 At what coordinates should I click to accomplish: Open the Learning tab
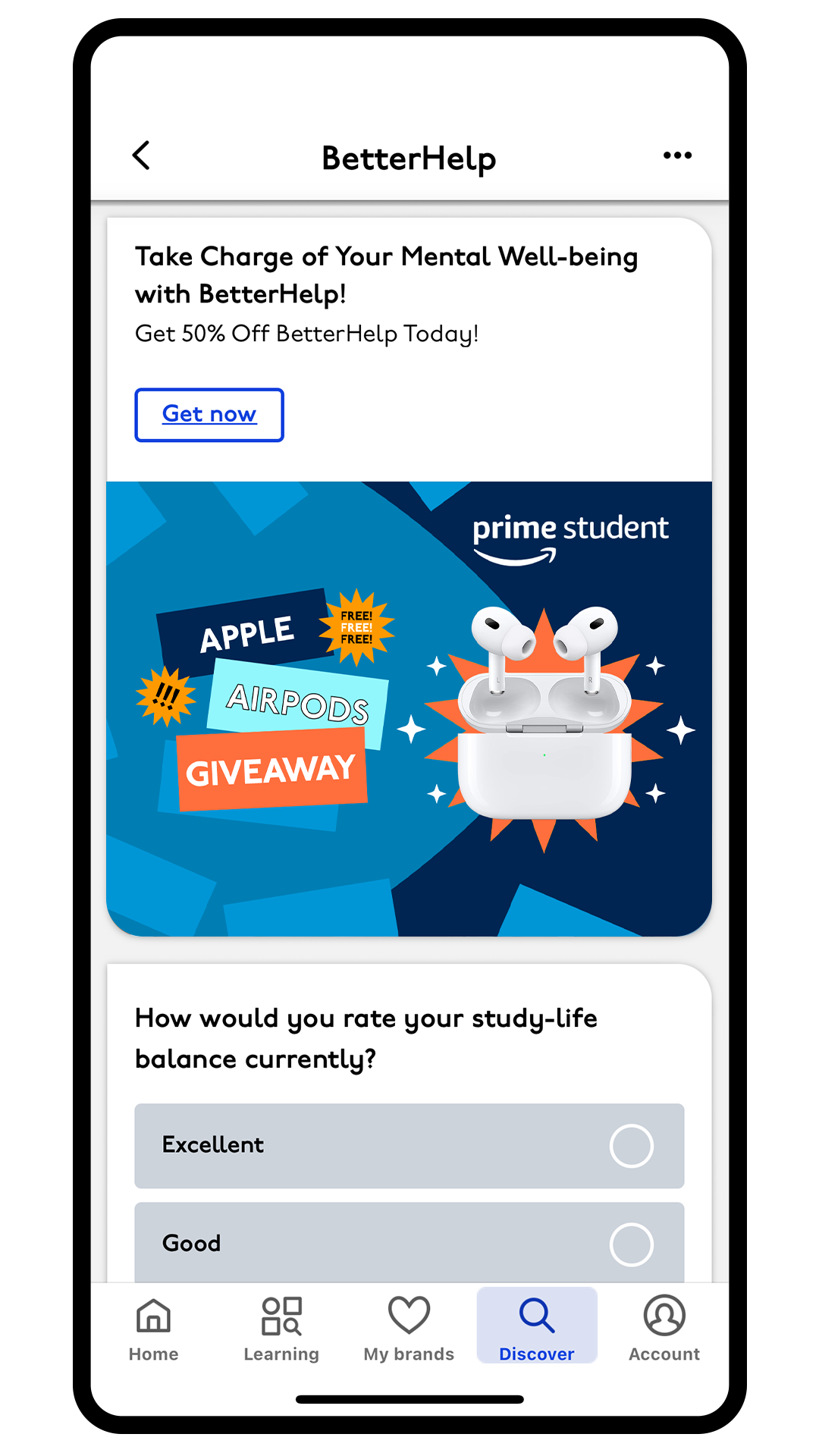[281, 1329]
